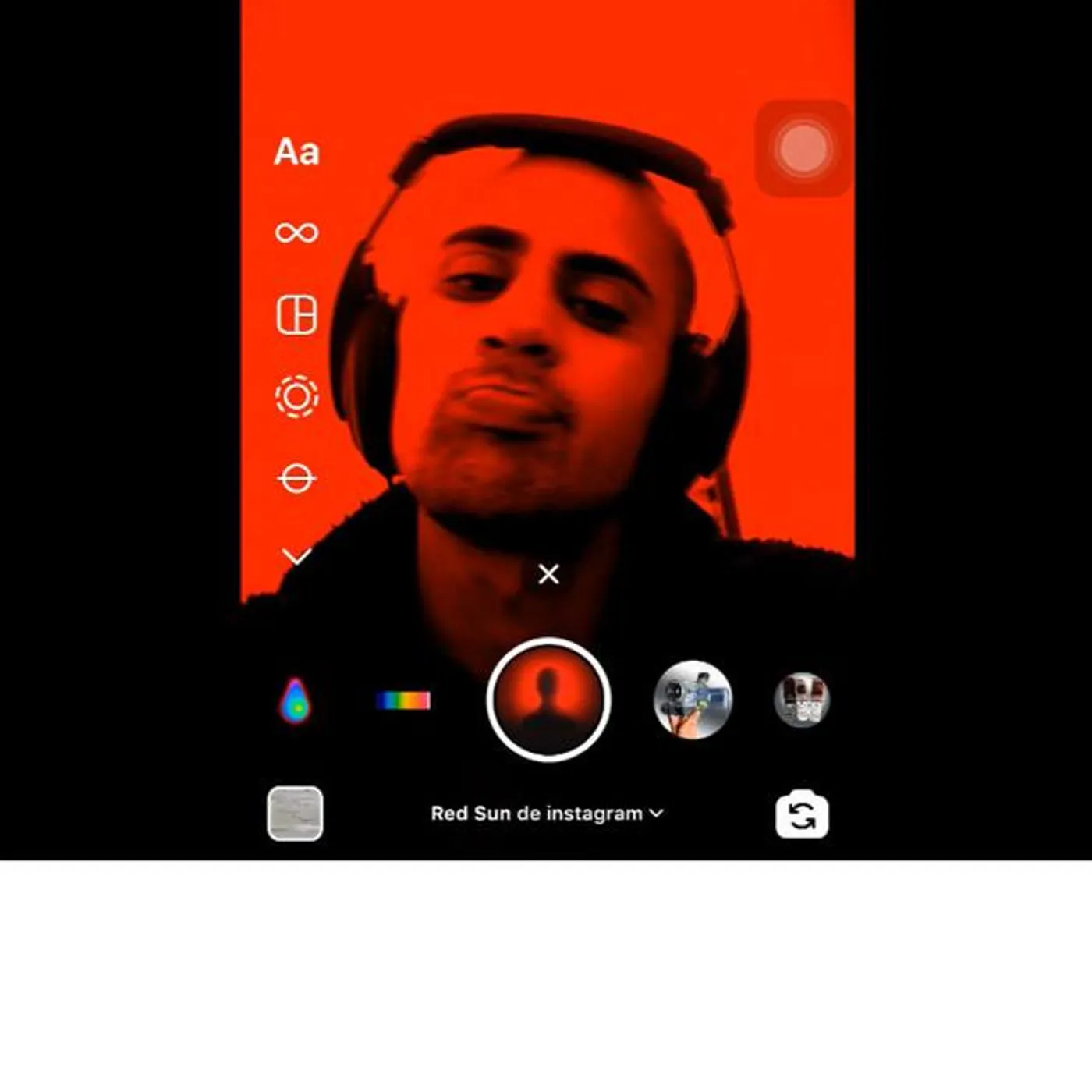
Task: Open the Layout grid mode
Action: click(296, 315)
